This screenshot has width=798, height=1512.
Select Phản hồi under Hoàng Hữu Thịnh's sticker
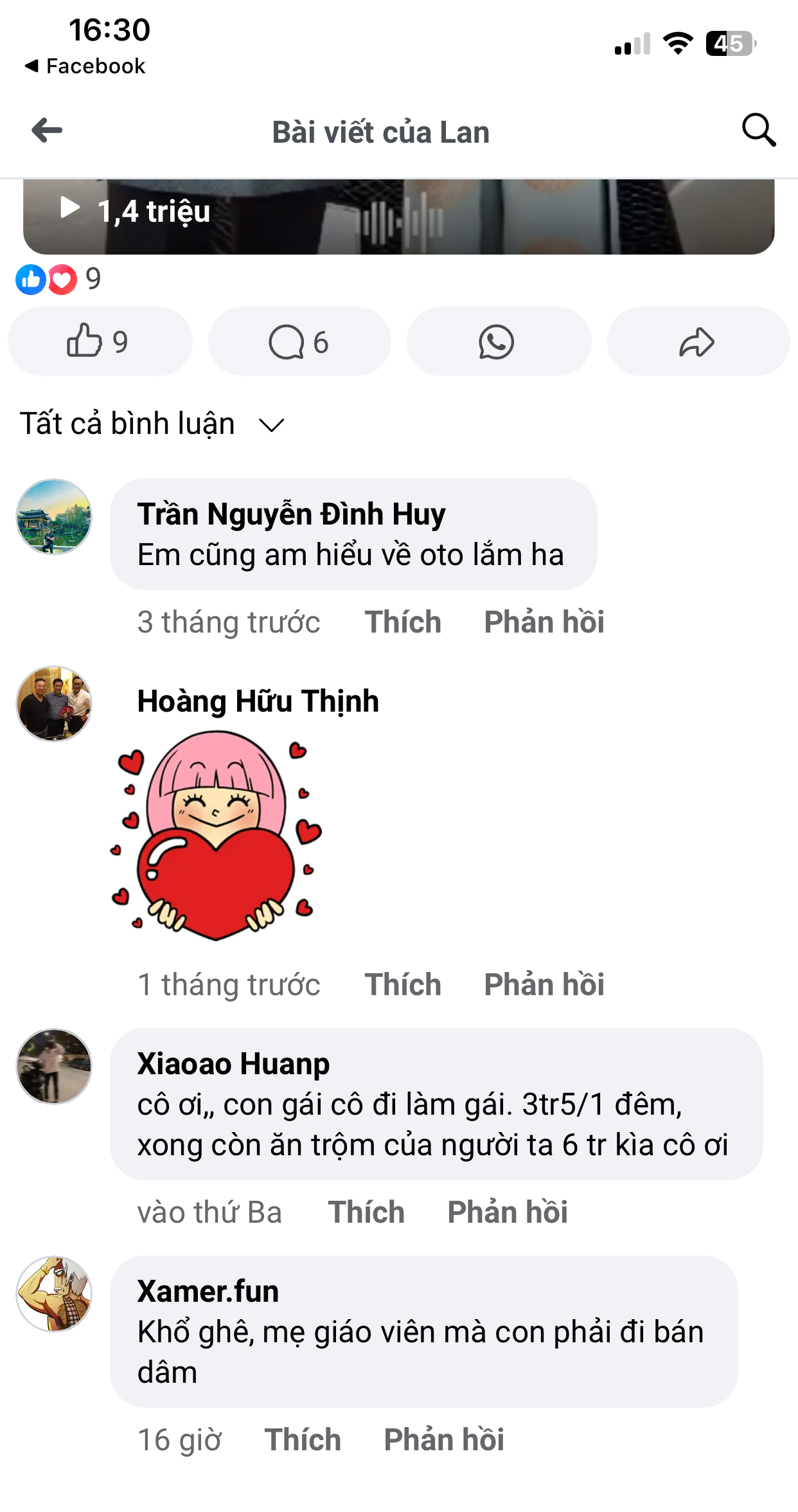(x=544, y=985)
